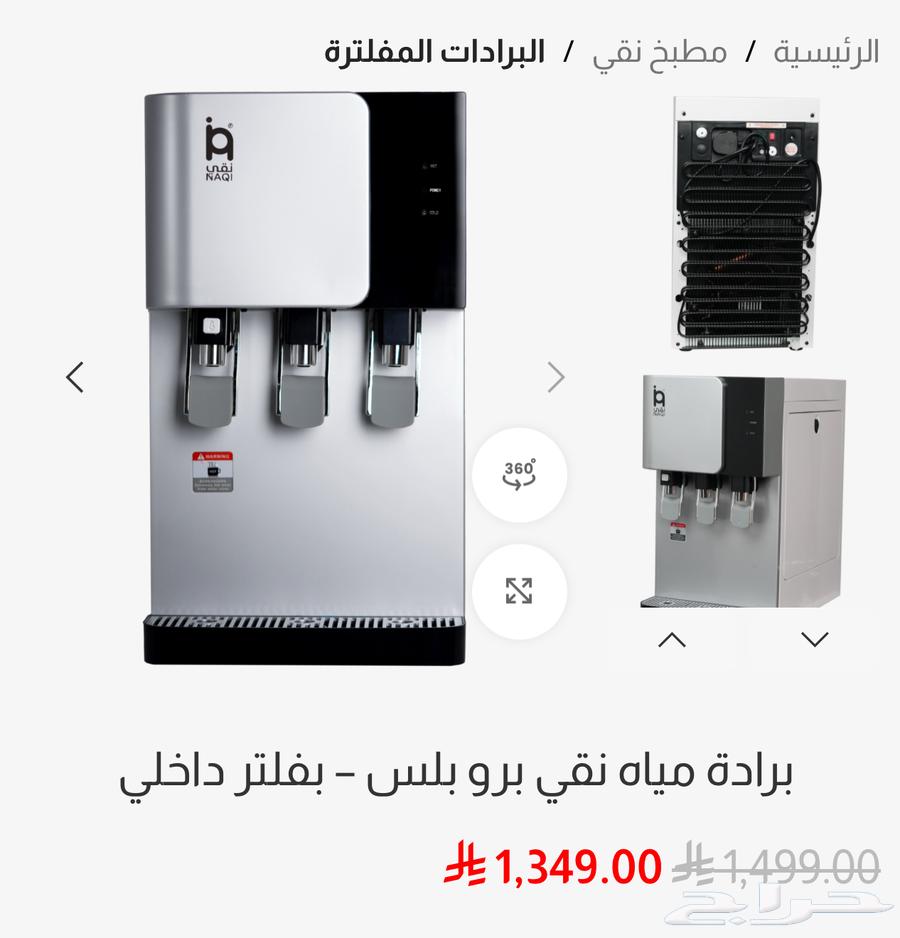Show the previous product image with left arrow
Viewport: 900px width, 938px height.
point(75,377)
